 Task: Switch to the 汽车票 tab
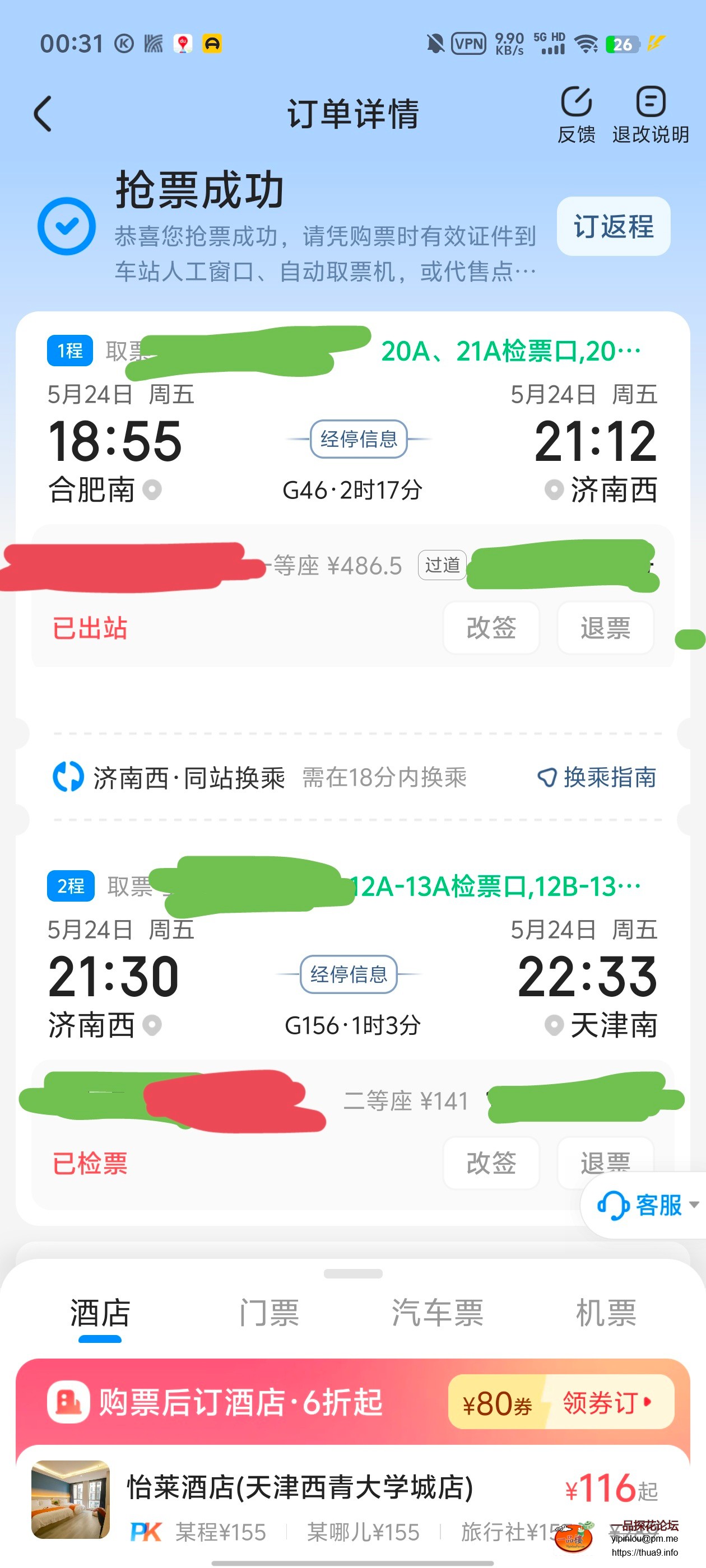tap(438, 1313)
